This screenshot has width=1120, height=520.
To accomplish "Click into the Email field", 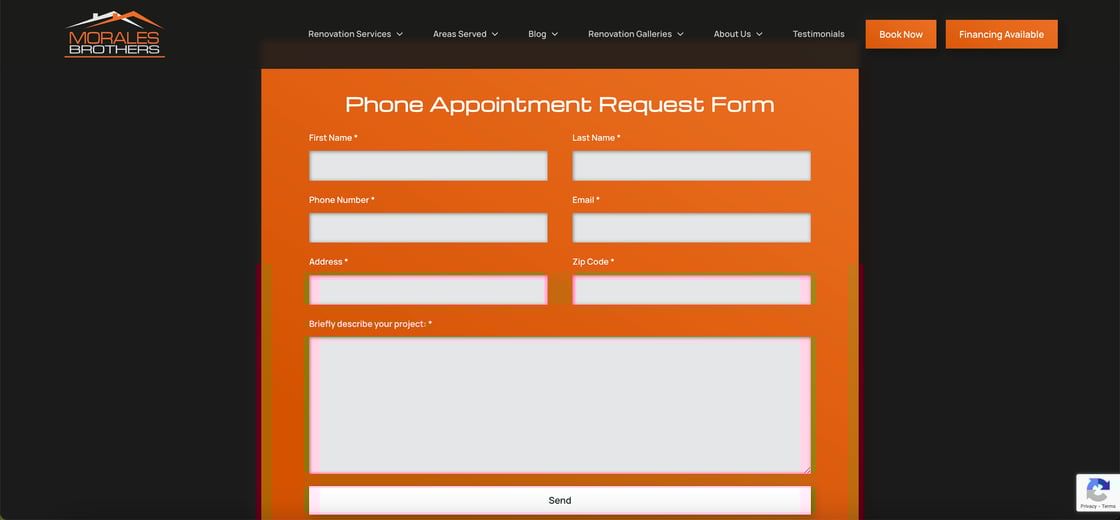I will click(691, 228).
